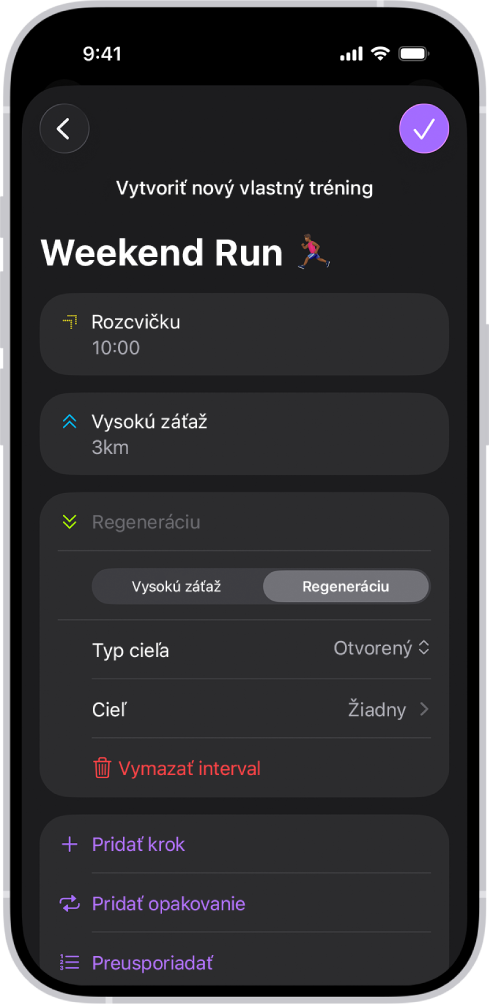Open the Rozcvičku 10:00 step
Viewport: 489px width, 1008px height.
[244, 334]
